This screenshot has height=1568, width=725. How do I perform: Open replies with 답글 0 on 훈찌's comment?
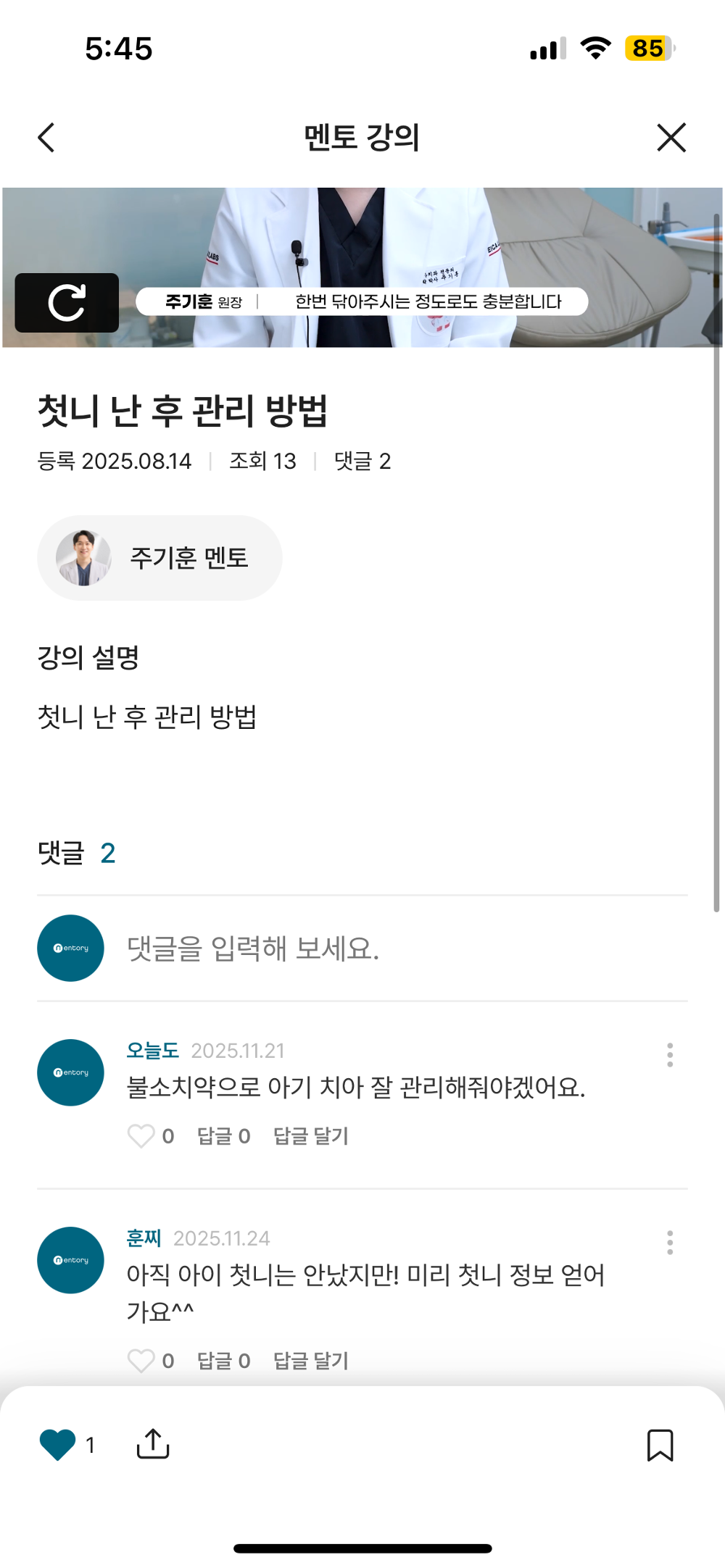pos(222,1361)
